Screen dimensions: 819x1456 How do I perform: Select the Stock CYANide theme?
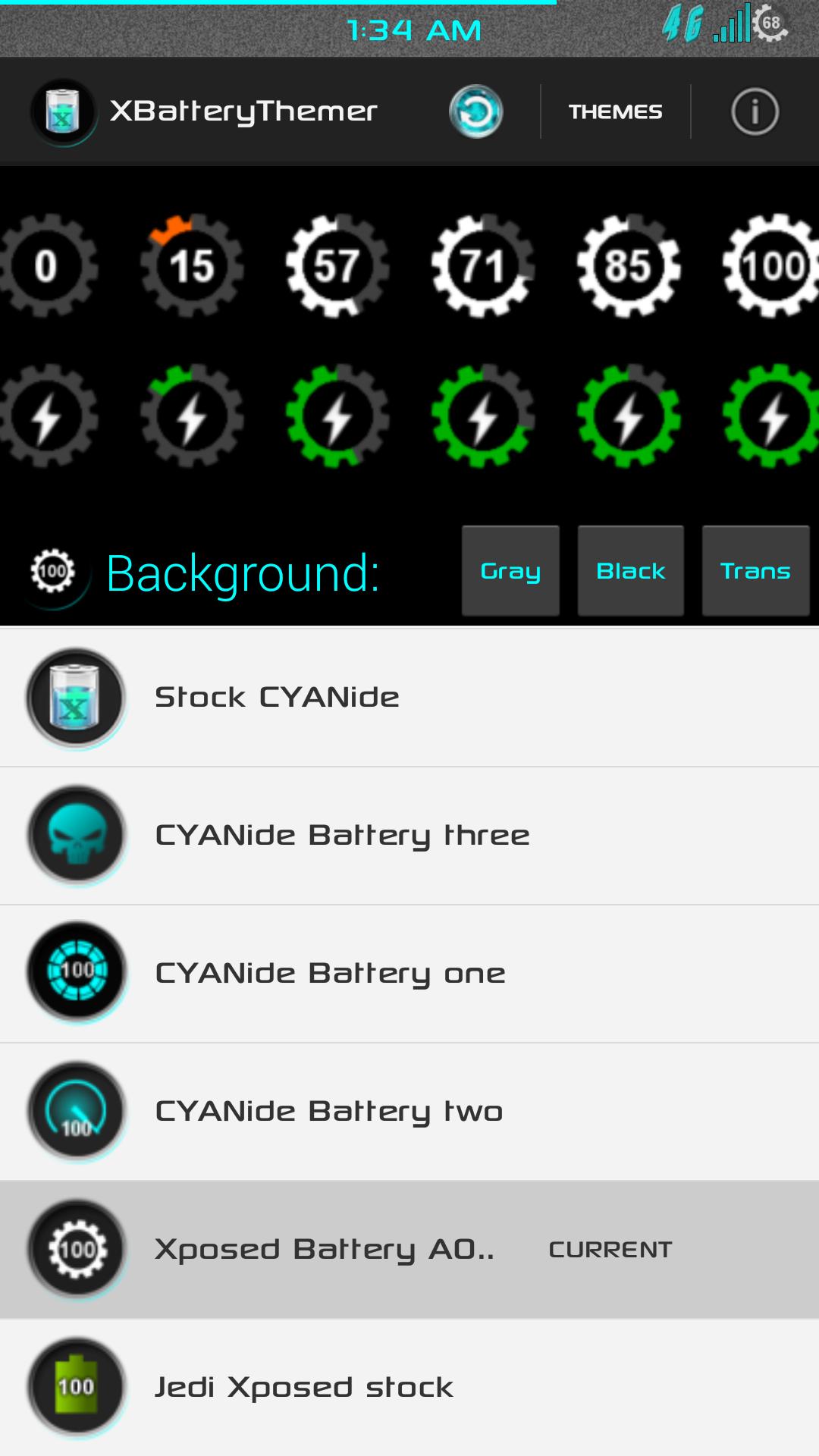409,697
